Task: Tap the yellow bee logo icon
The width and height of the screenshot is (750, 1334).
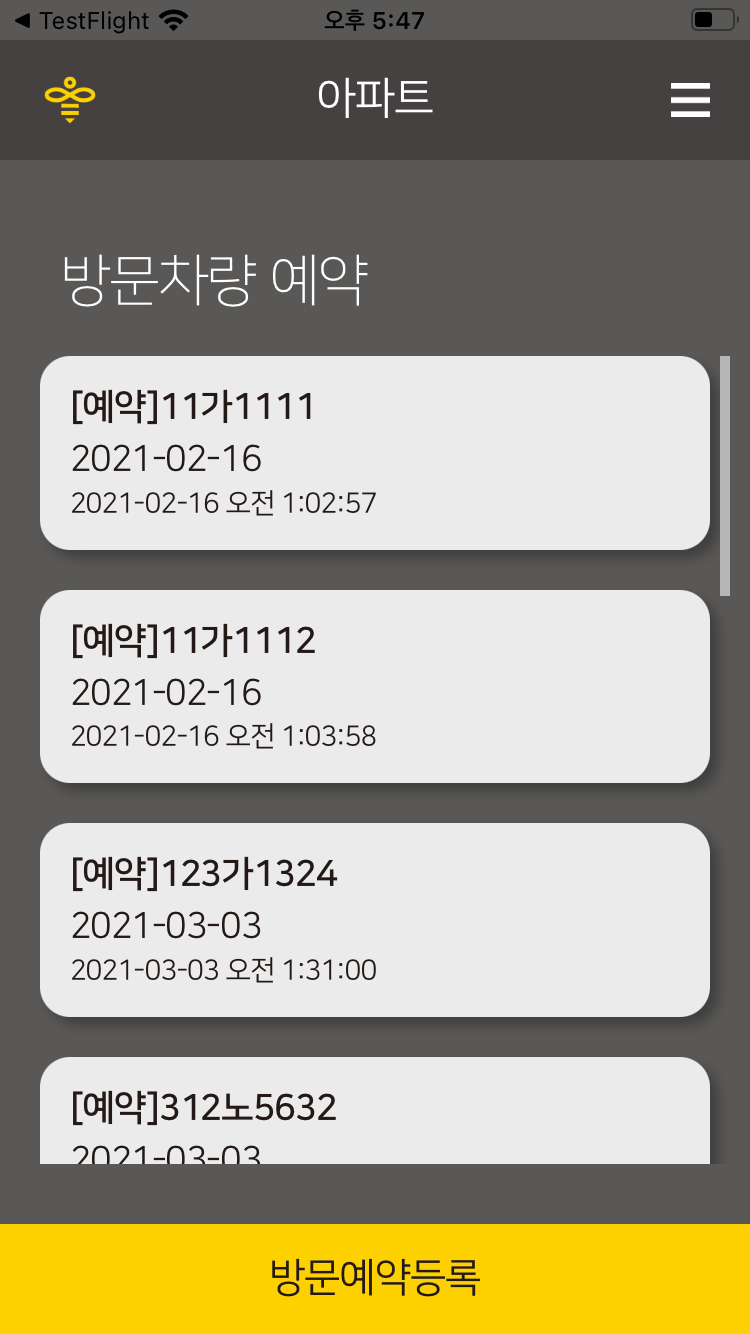Action: pos(69,100)
